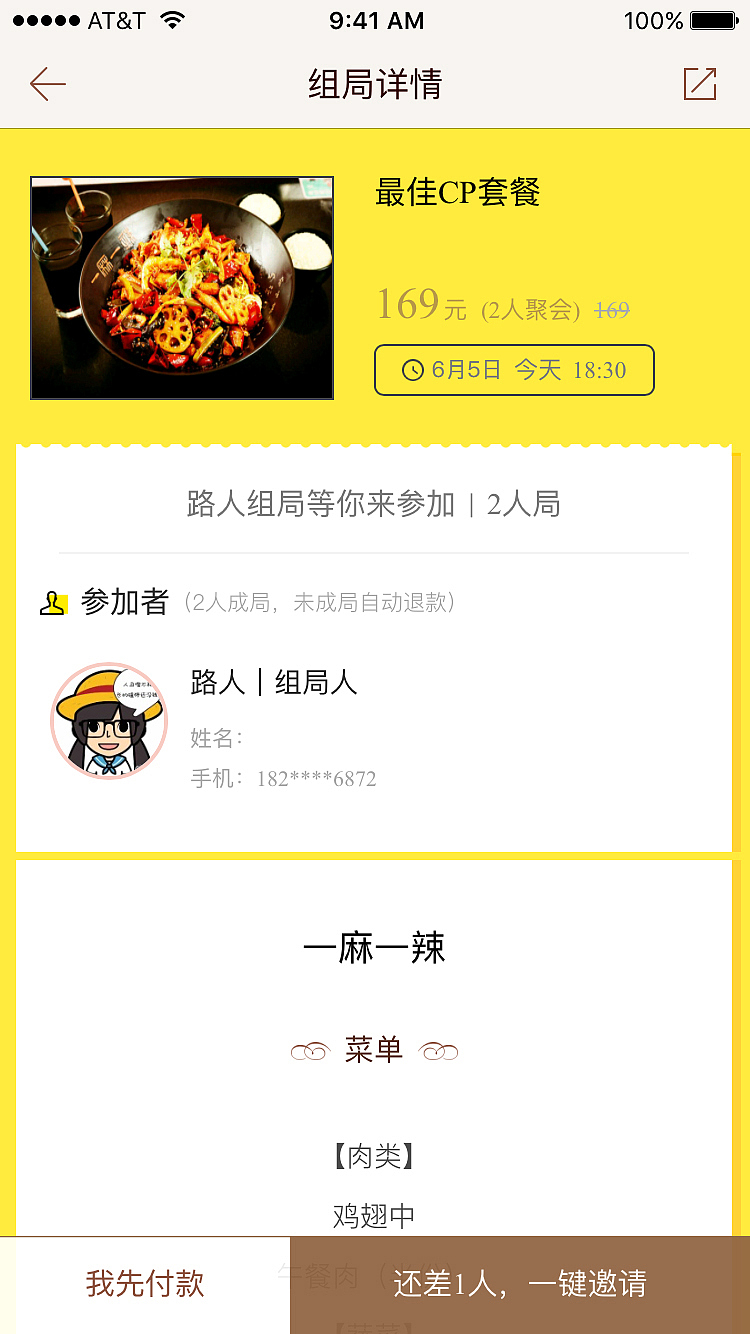
Task: Tap the back arrow to leave group details
Action: tap(47, 84)
